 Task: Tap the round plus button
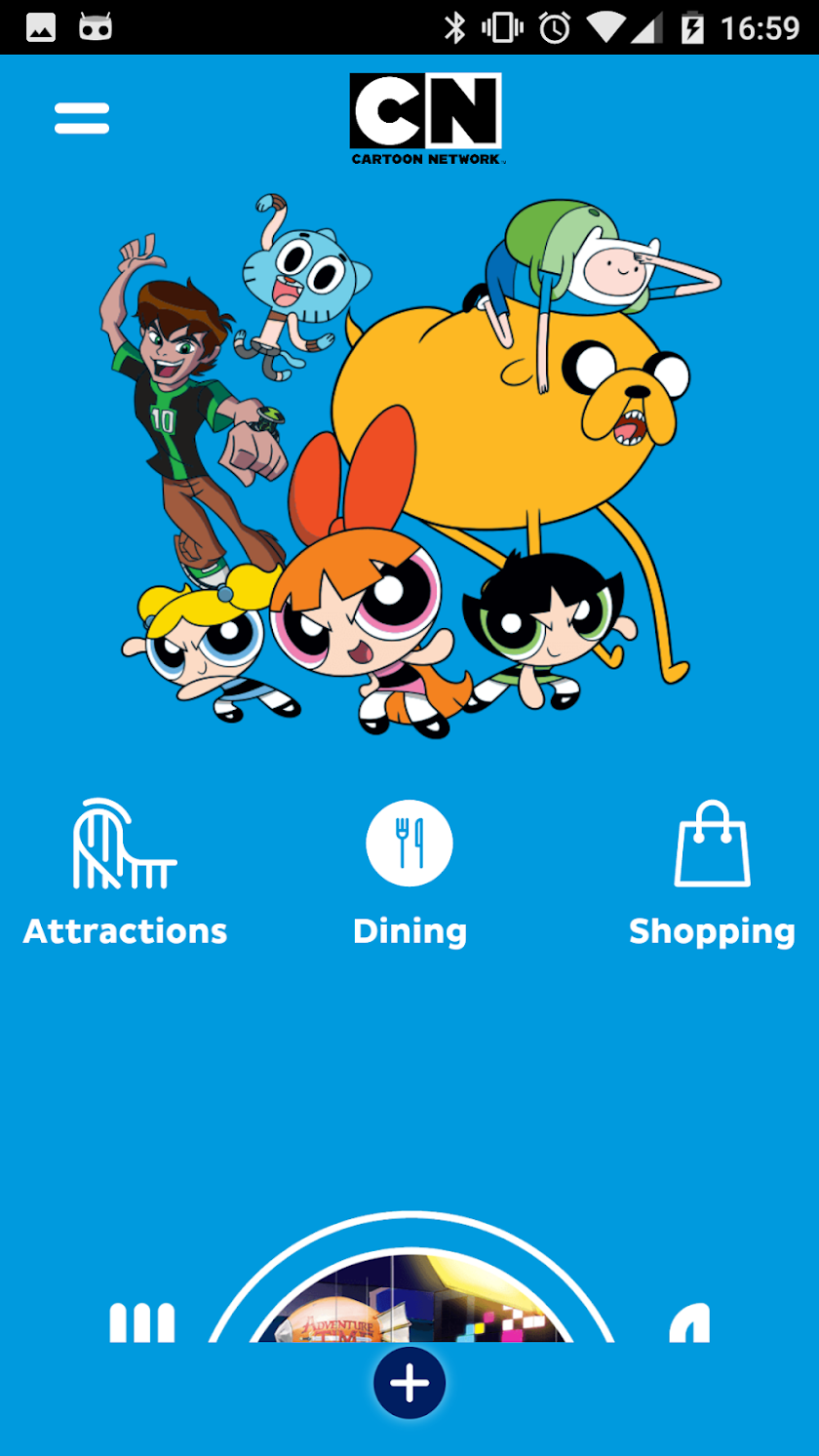point(409,1383)
